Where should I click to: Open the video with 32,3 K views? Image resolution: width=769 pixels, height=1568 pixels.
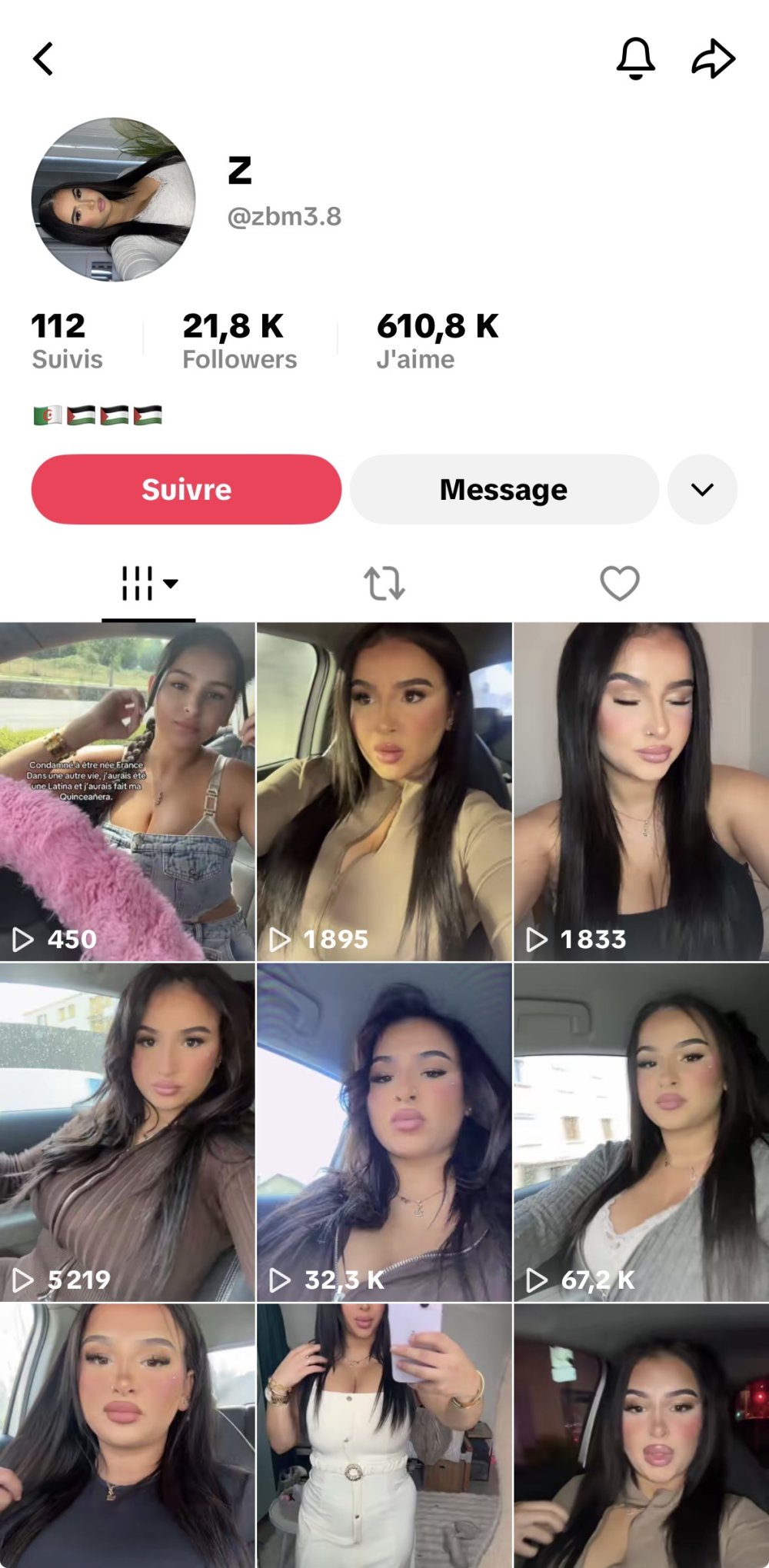(x=384, y=1132)
